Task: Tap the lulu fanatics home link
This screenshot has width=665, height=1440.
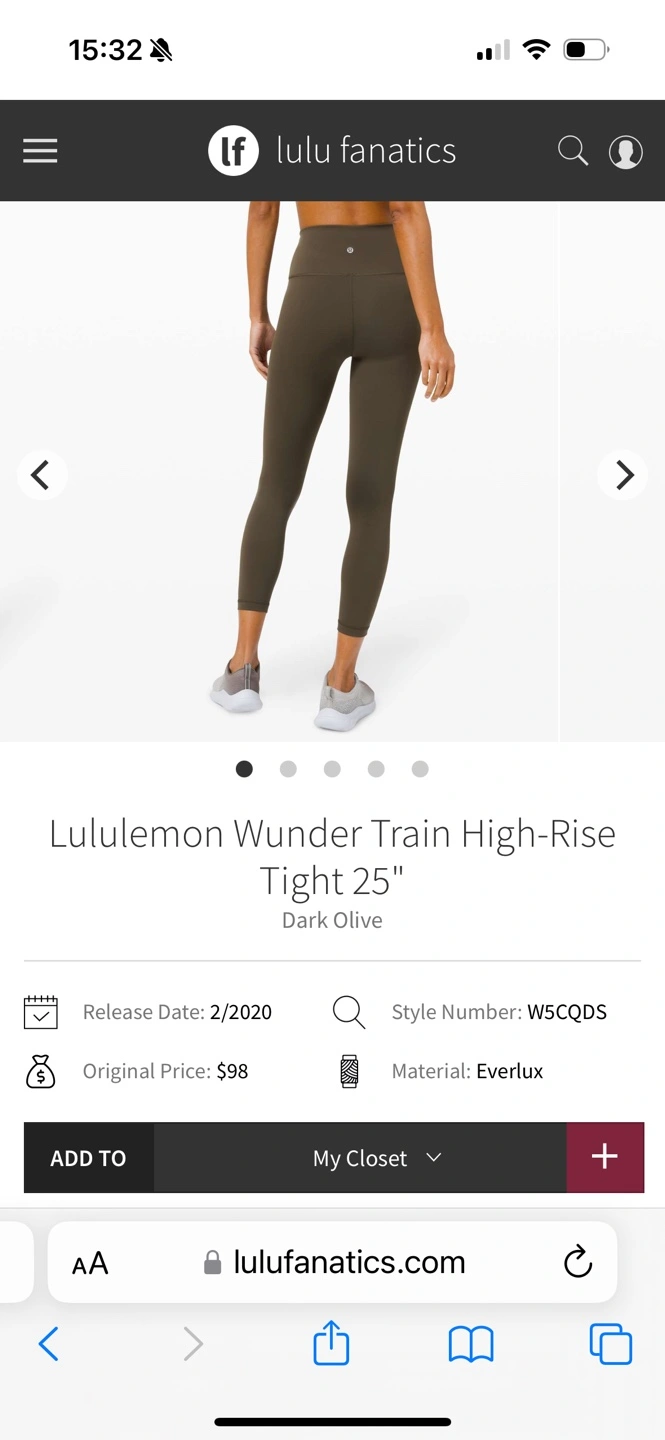Action: click(x=332, y=151)
